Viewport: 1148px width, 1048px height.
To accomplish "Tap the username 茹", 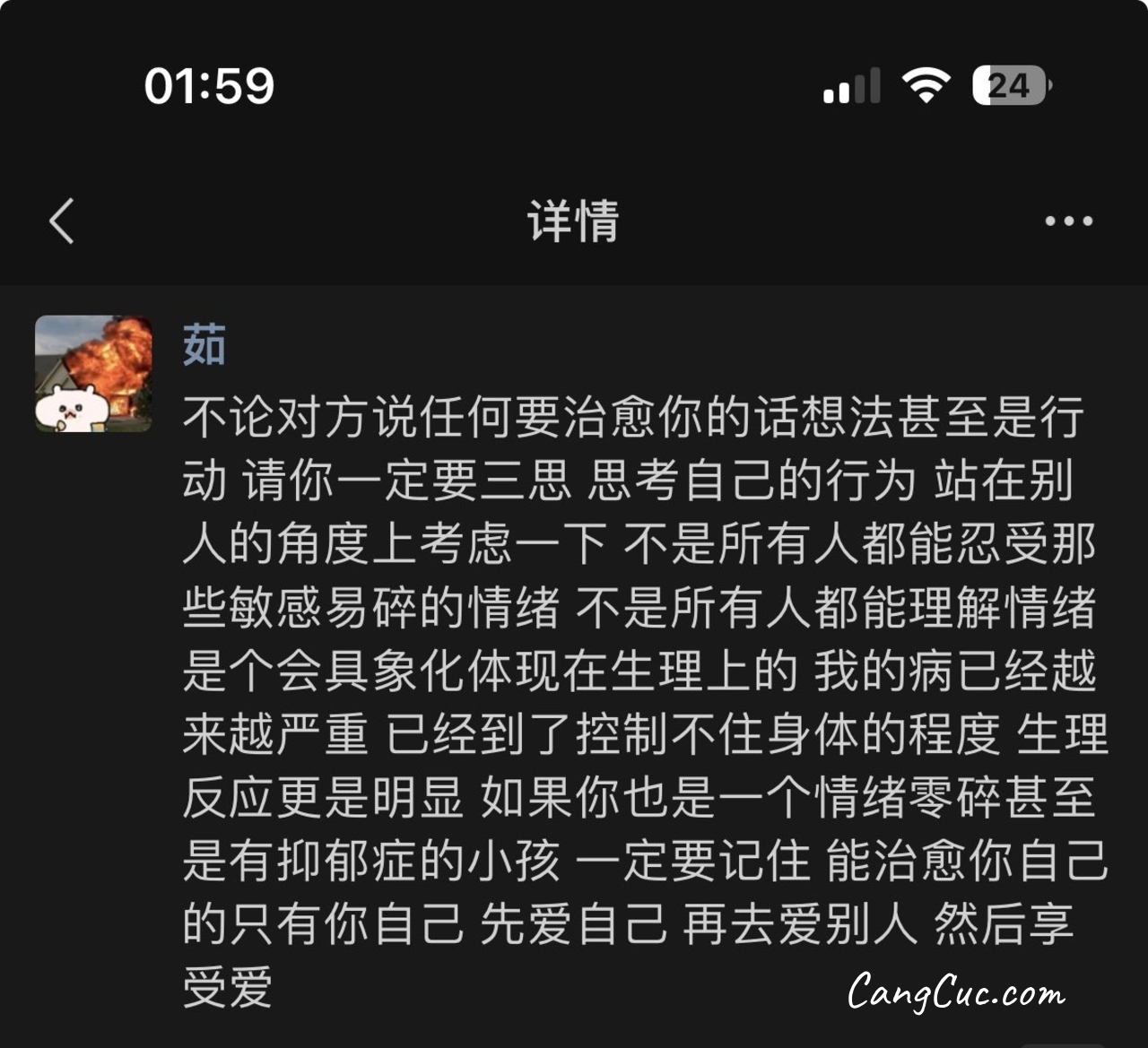I will click(x=204, y=346).
